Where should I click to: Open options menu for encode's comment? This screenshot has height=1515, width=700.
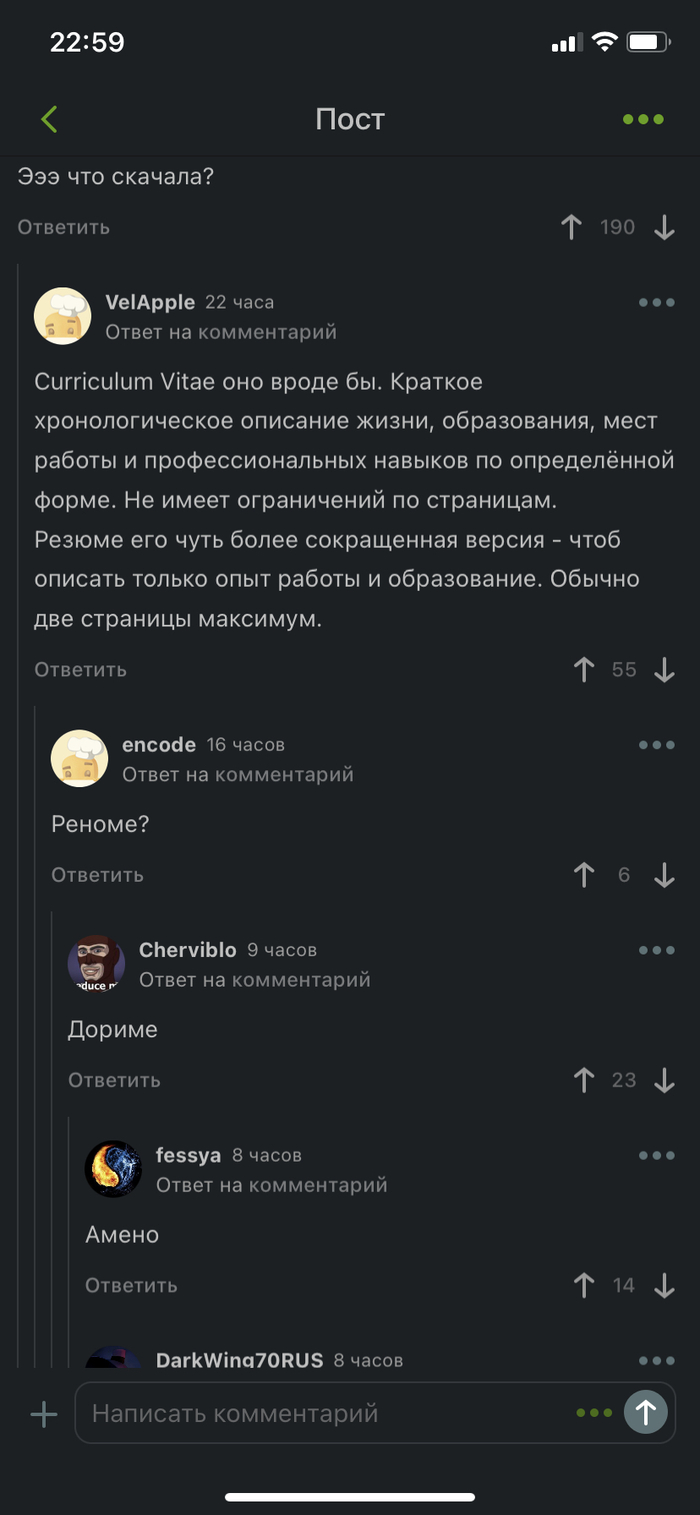[656, 745]
